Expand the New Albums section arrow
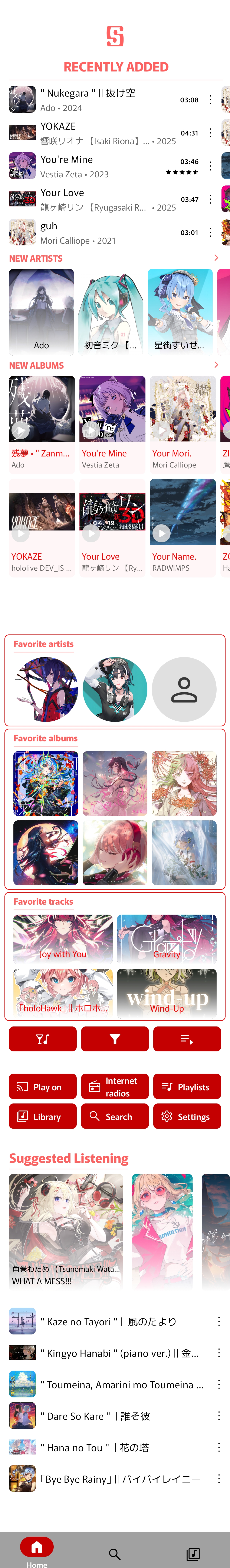This screenshot has width=230, height=1568. coord(216,365)
